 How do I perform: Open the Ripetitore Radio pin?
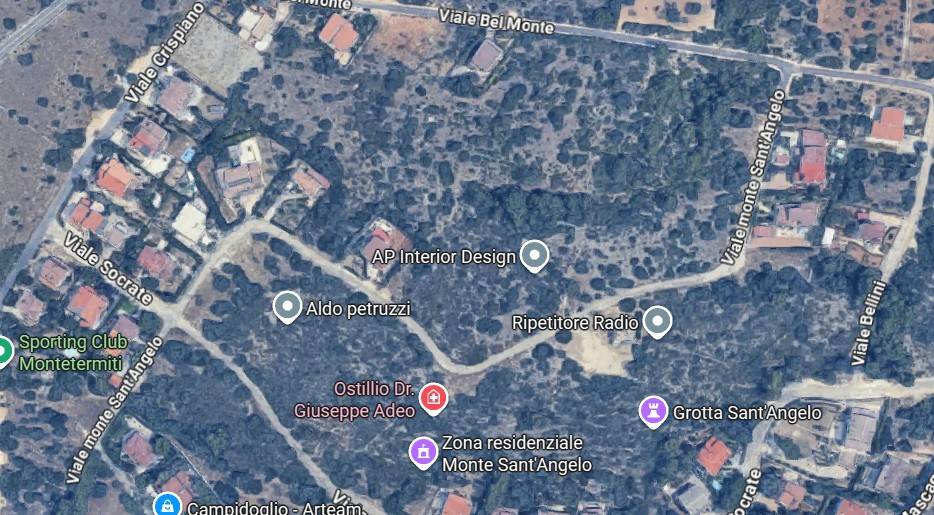[657, 321]
